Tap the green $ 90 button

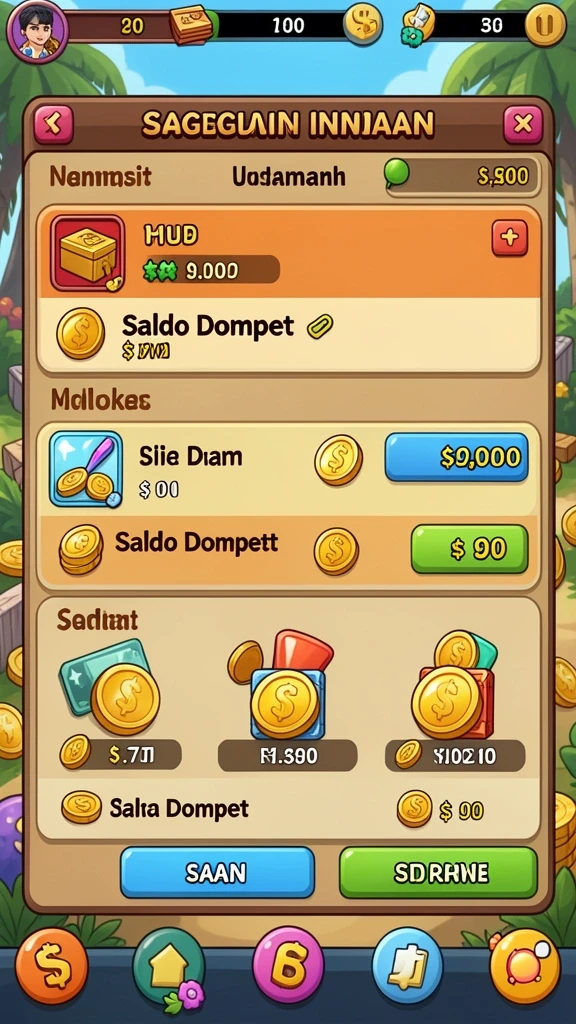[468, 549]
